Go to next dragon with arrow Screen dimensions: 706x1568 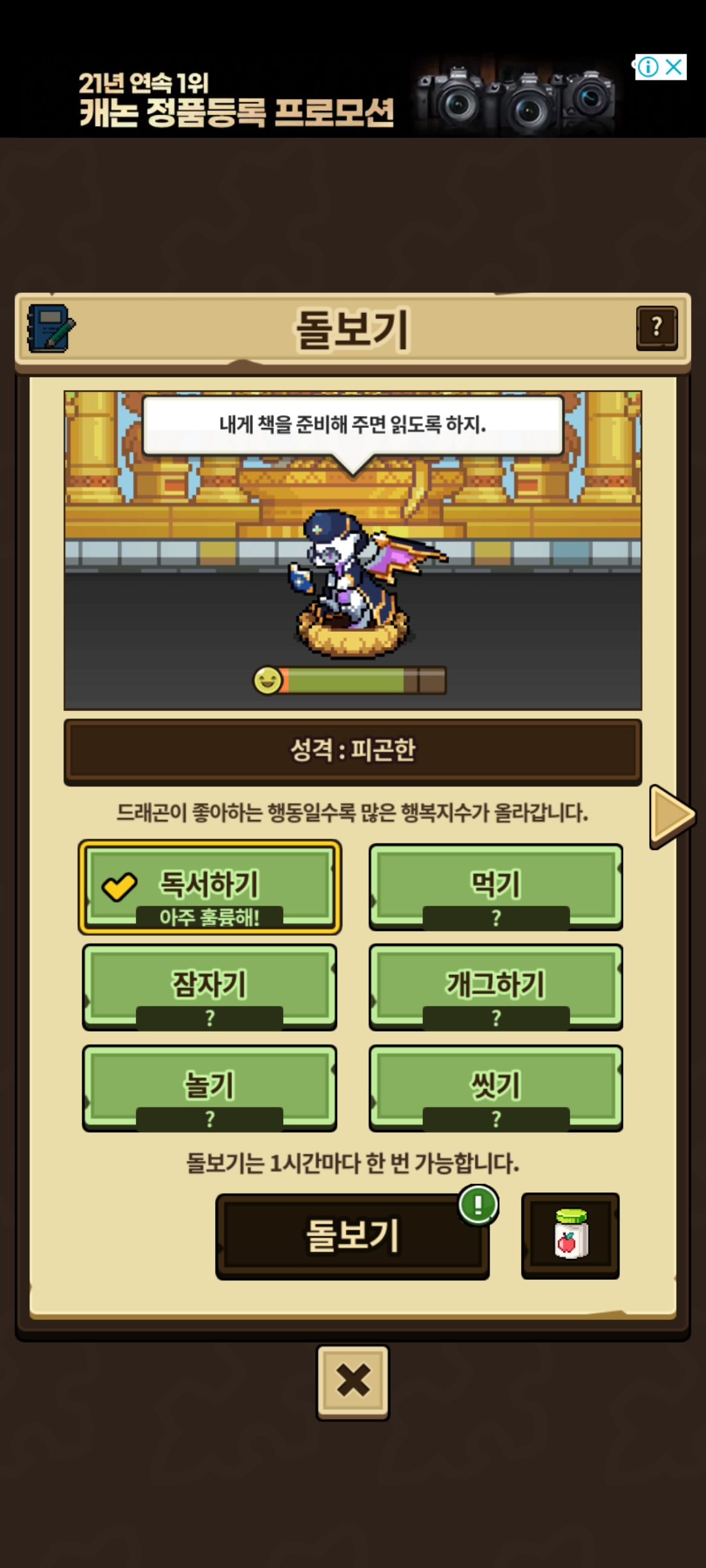(671, 816)
